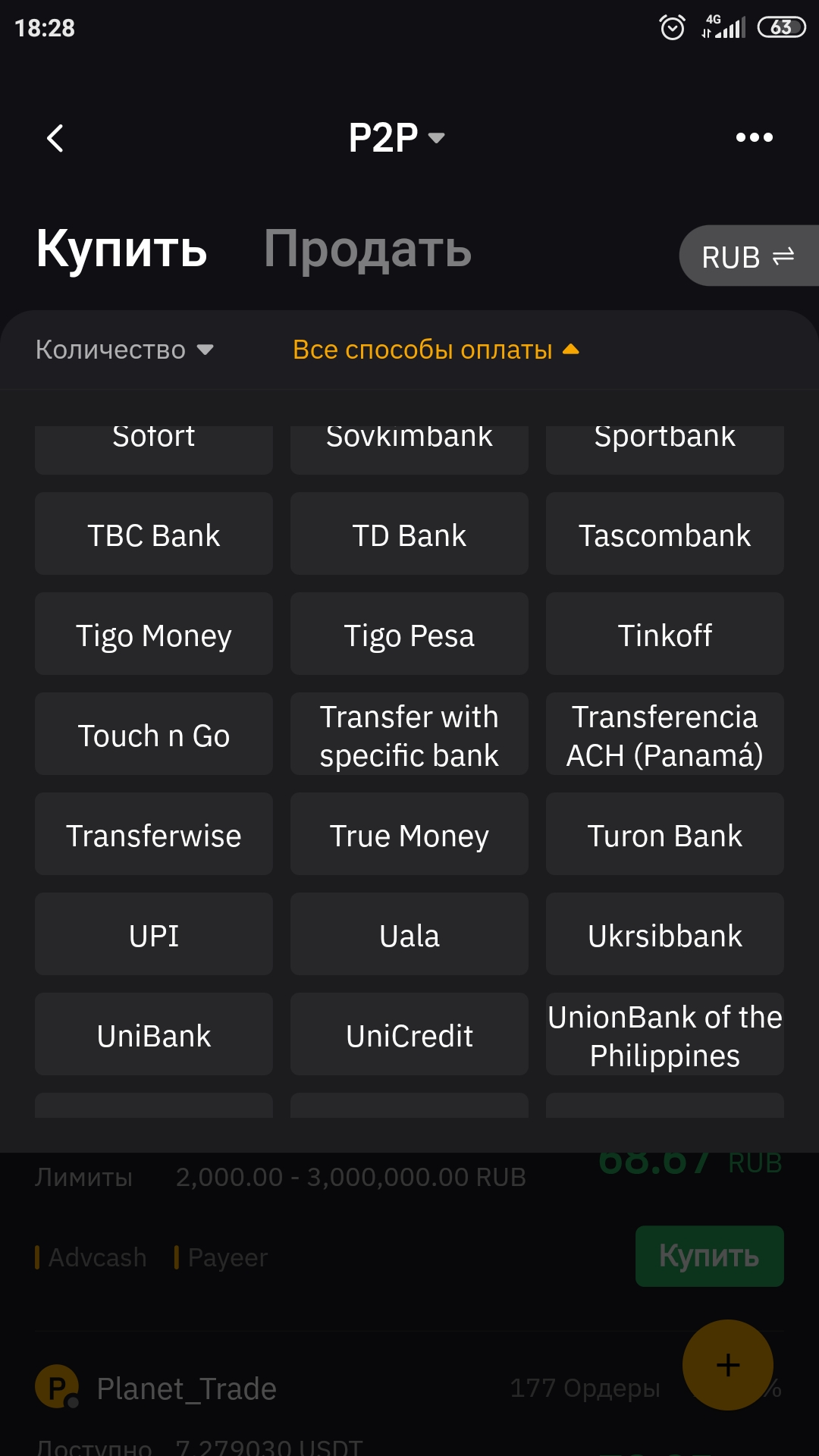819x1456 pixels.
Task: Select Touch n Go
Action: (x=154, y=735)
